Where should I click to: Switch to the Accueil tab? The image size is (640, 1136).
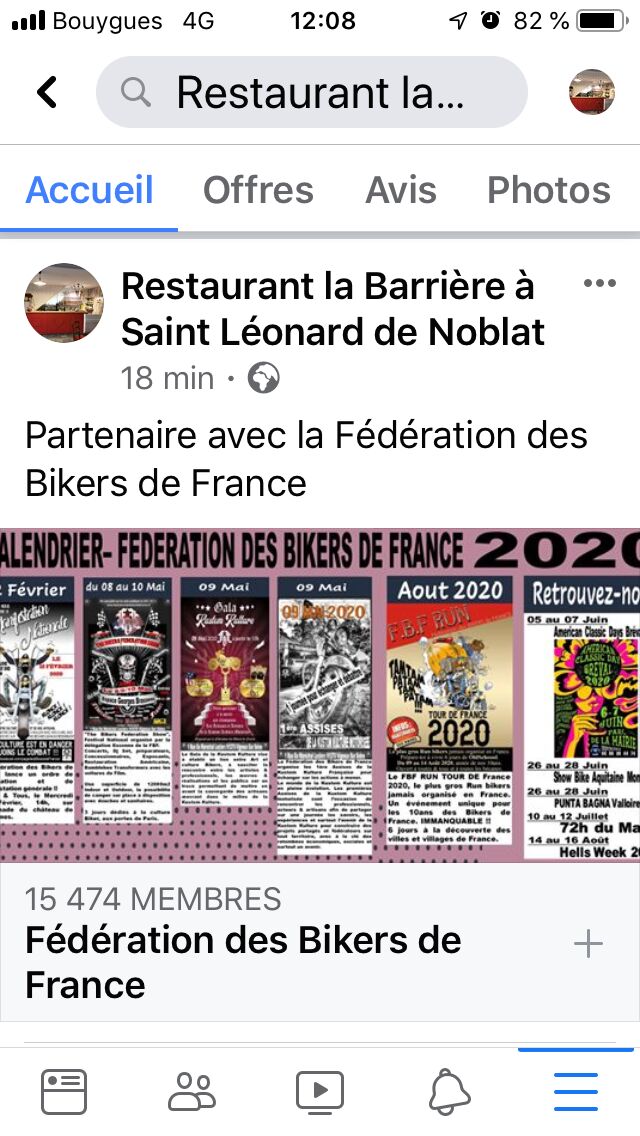pos(89,190)
